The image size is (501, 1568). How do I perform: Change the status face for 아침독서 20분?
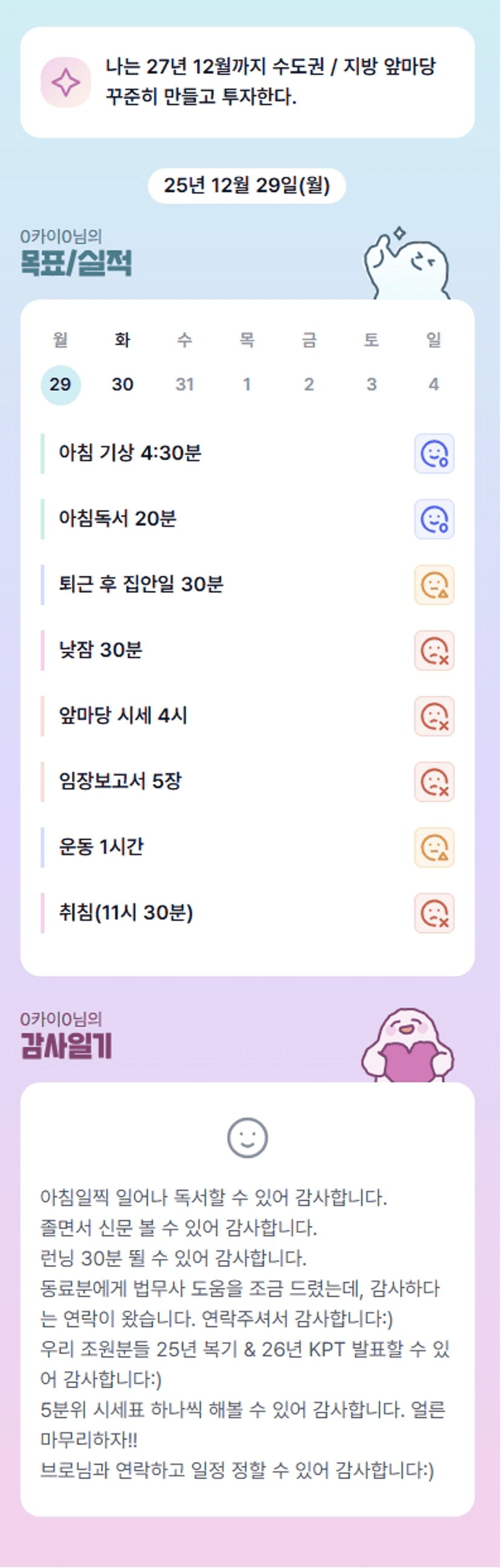[434, 519]
